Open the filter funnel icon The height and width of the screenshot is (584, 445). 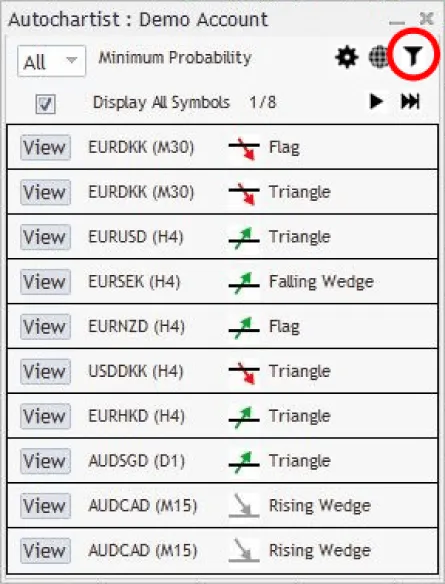(413, 57)
